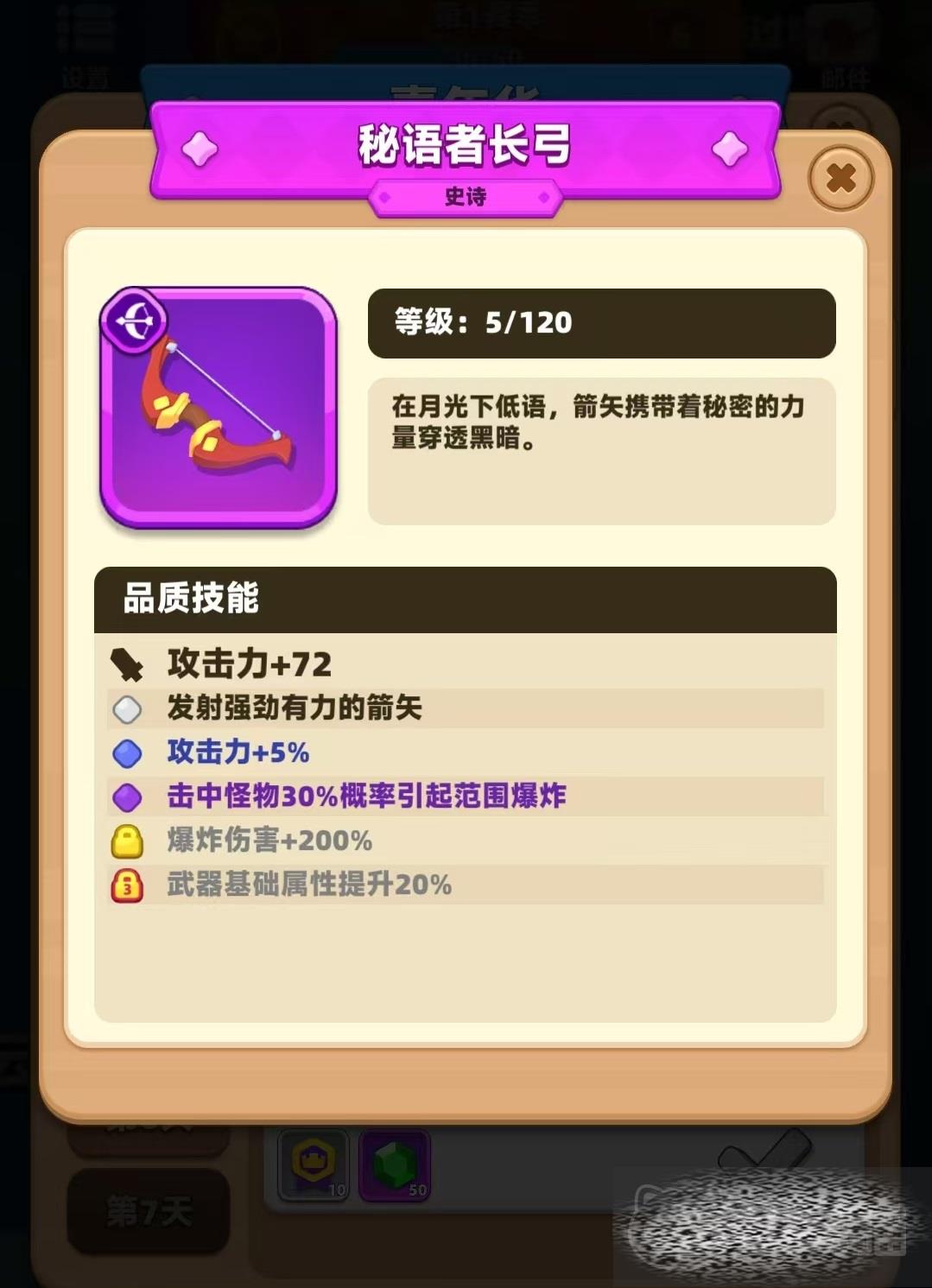
Task: Close the 秘语者长弓 weapon detail dialog
Action: click(x=840, y=178)
